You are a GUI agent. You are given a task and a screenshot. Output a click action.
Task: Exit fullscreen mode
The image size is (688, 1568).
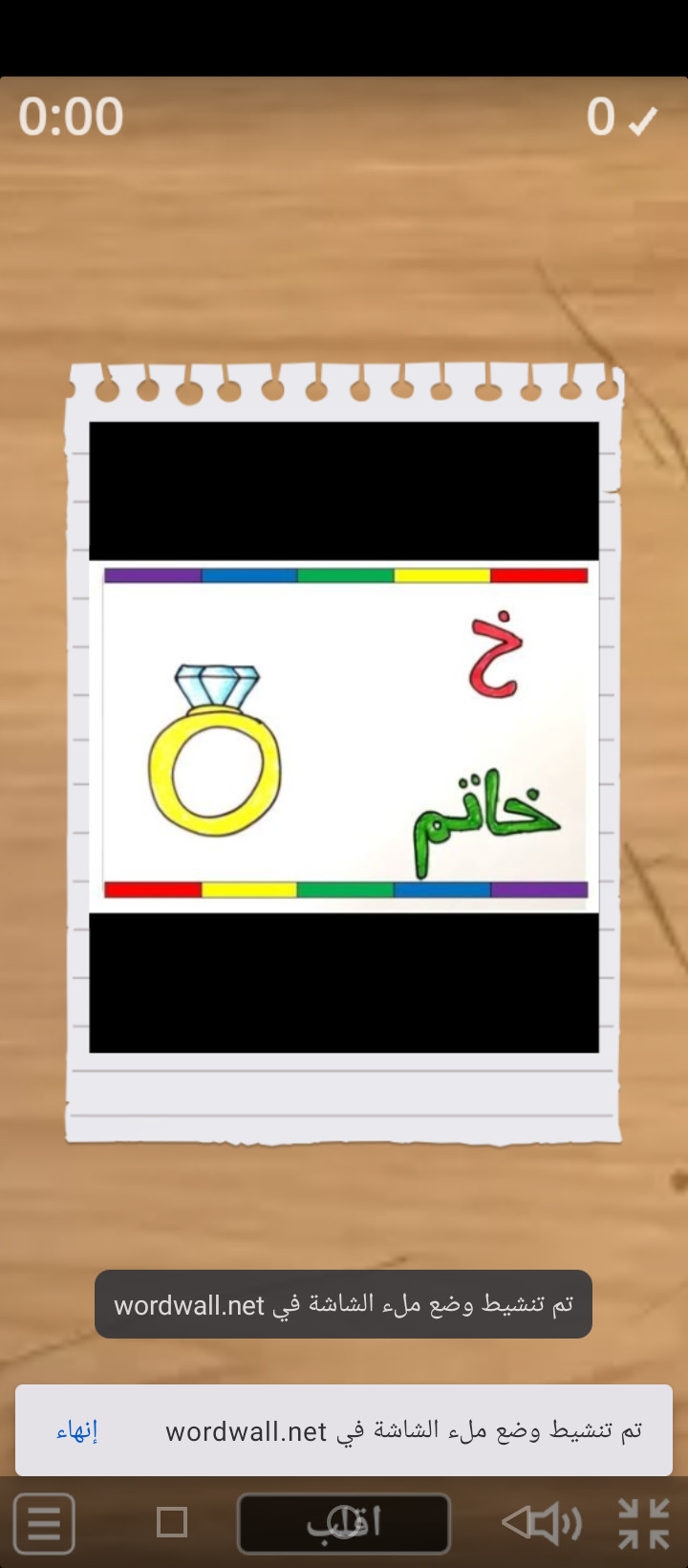pyautogui.click(x=643, y=1523)
